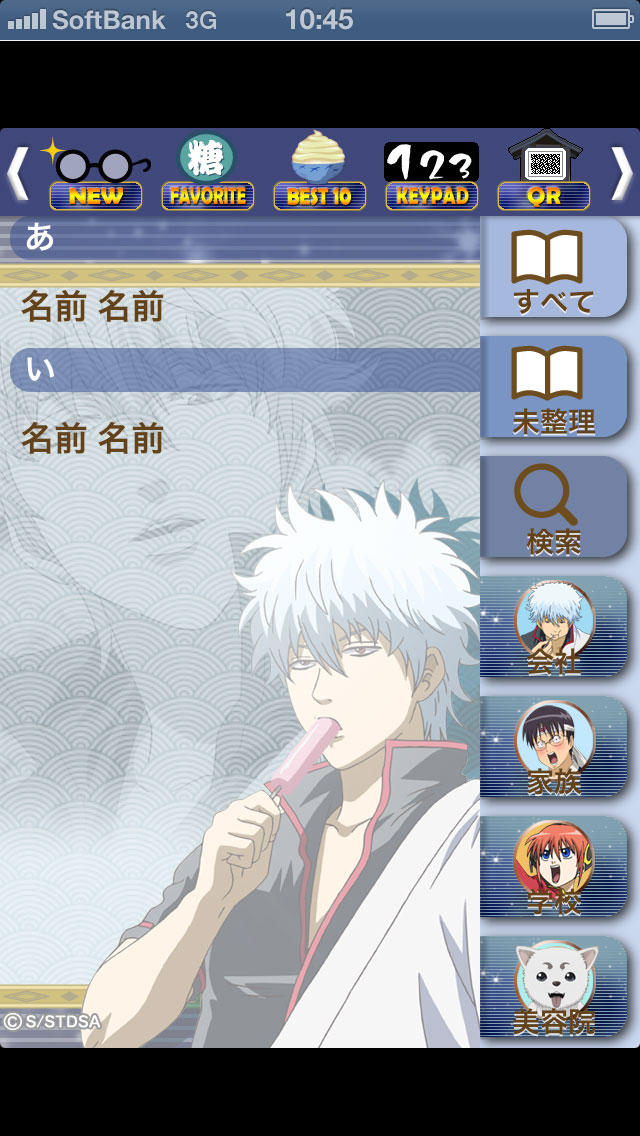This screenshot has height=1136, width=640.
Task: Tap the right arrow in the toolbar
Action: point(621,172)
